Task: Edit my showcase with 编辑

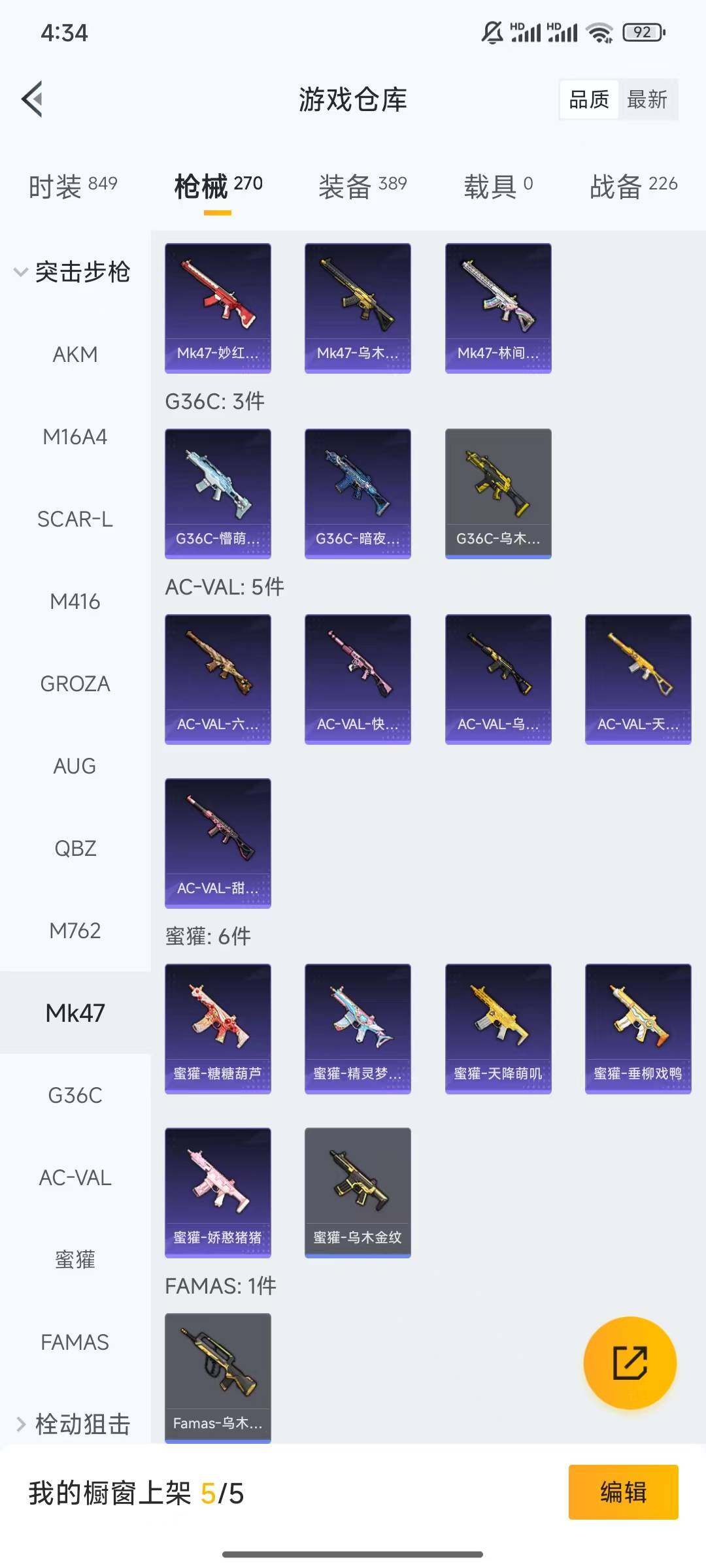Action: tap(623, 1492)
